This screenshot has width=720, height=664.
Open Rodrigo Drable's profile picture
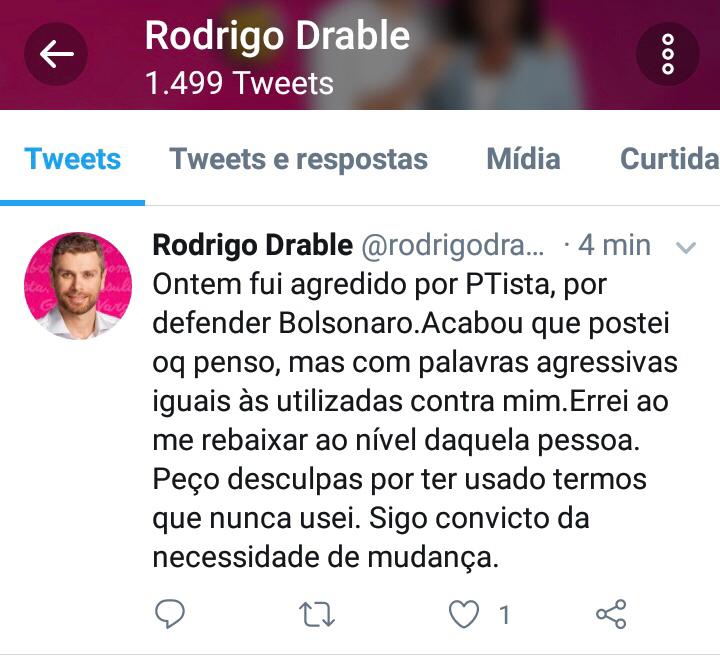77,286
